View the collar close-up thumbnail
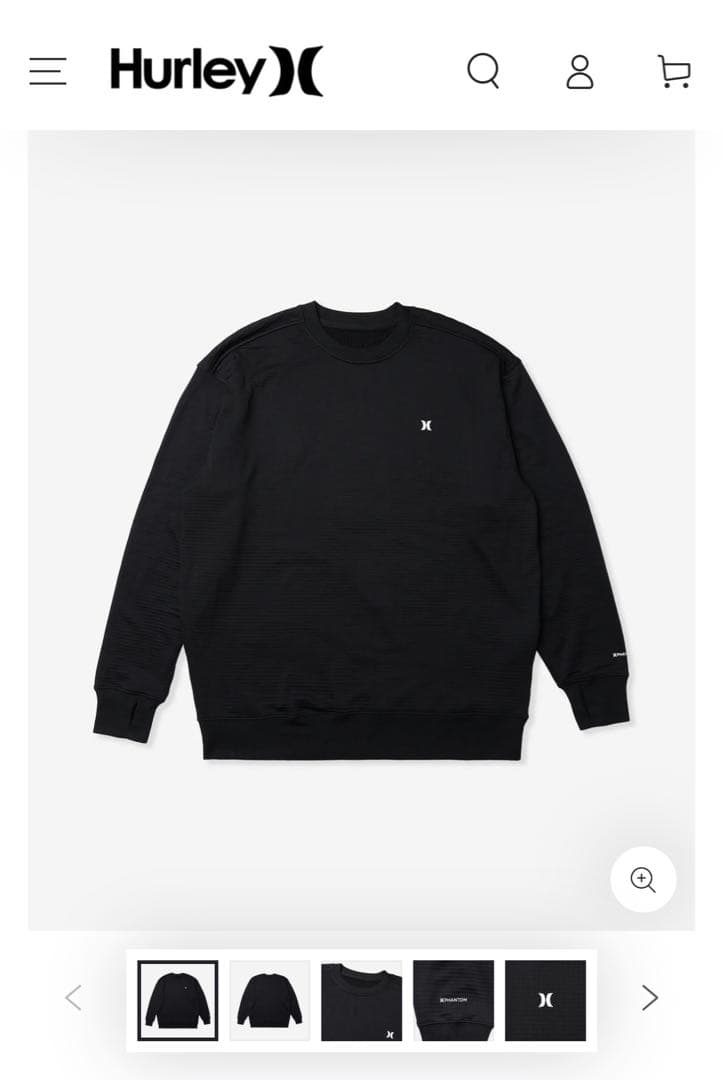This screenshot has height=1080, width=723. (x=361, y=1000)
